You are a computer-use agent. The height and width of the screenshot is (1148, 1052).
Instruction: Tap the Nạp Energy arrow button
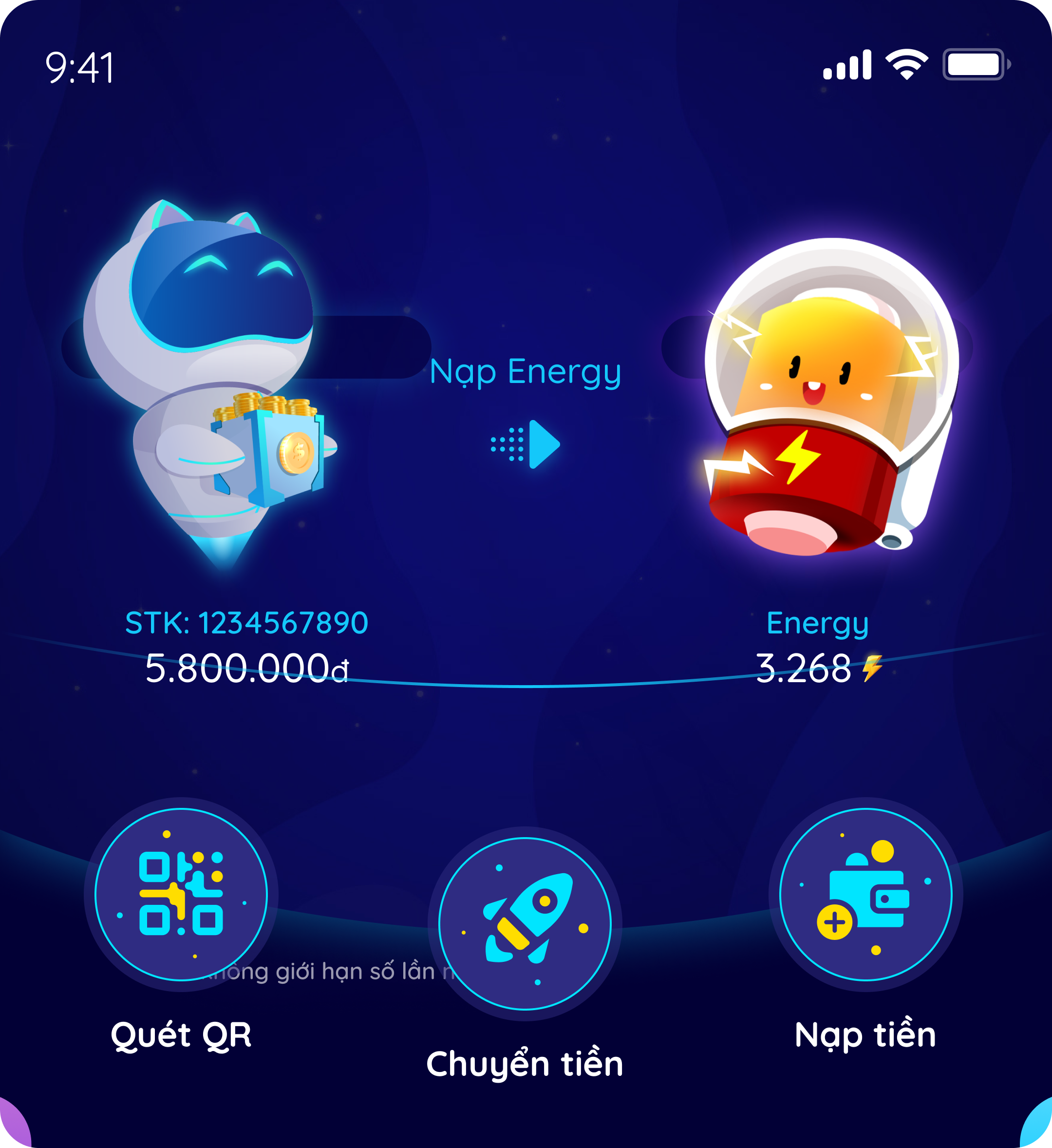526,445
